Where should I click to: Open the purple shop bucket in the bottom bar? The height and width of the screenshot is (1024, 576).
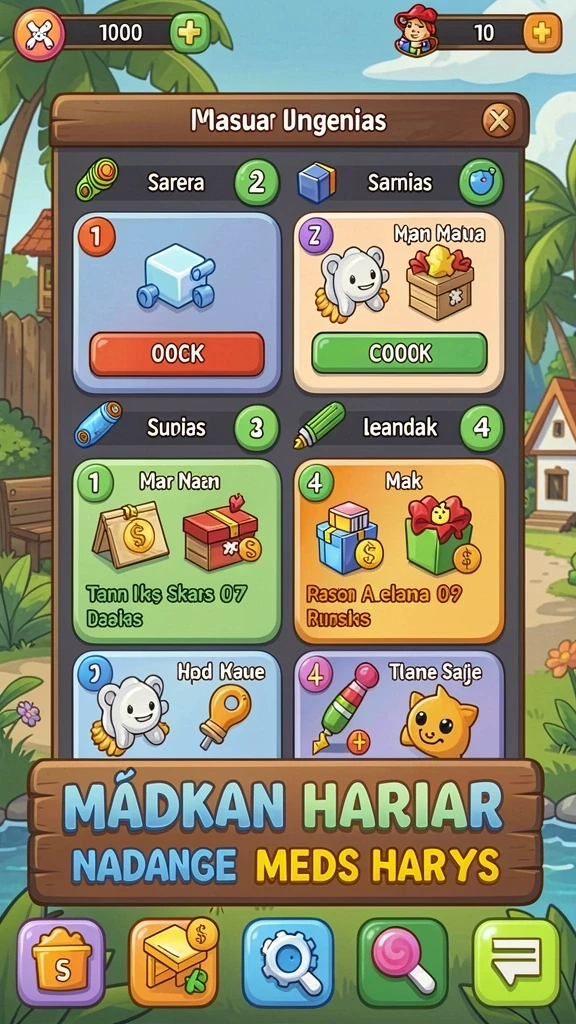[x=61, y=963]
